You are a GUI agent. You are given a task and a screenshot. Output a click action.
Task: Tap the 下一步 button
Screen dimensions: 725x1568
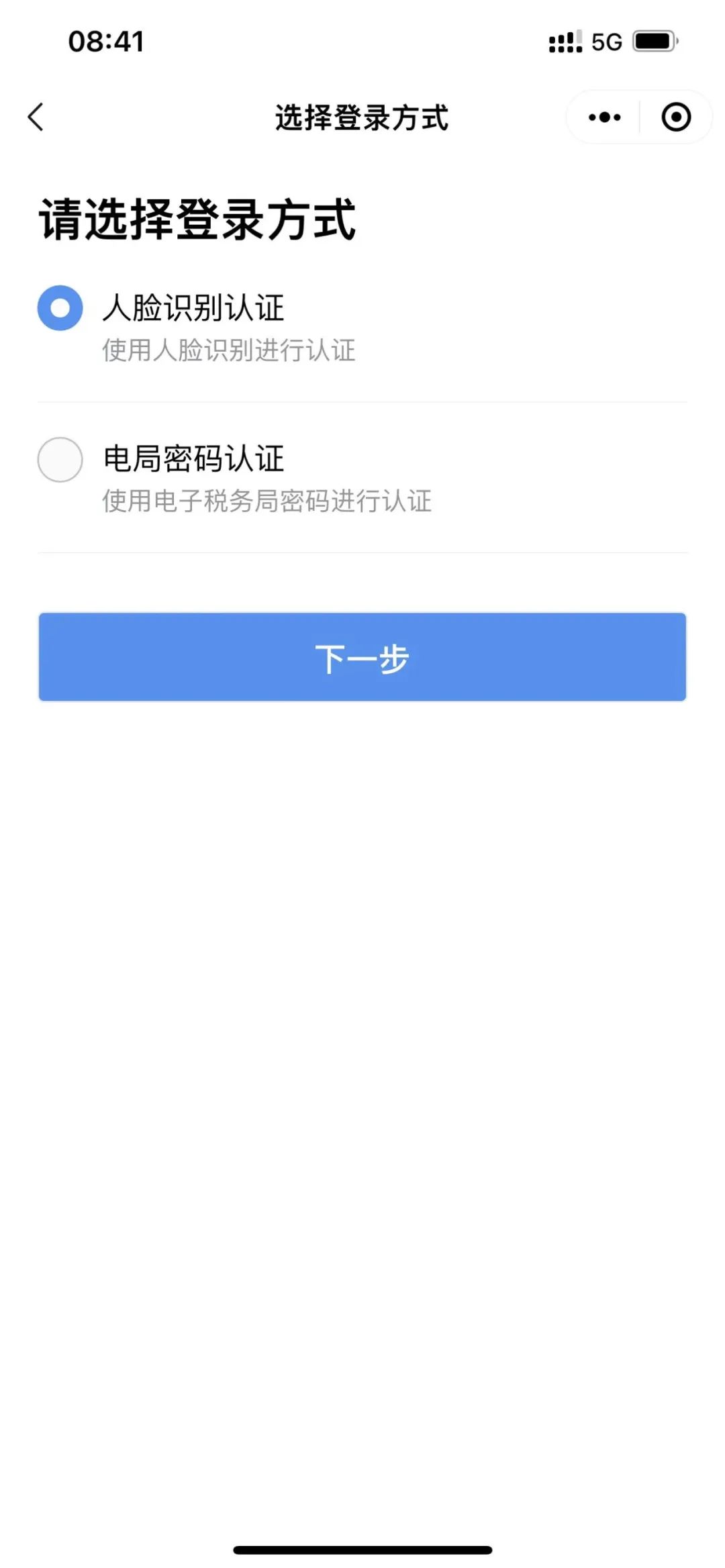(x=362, y=657)
